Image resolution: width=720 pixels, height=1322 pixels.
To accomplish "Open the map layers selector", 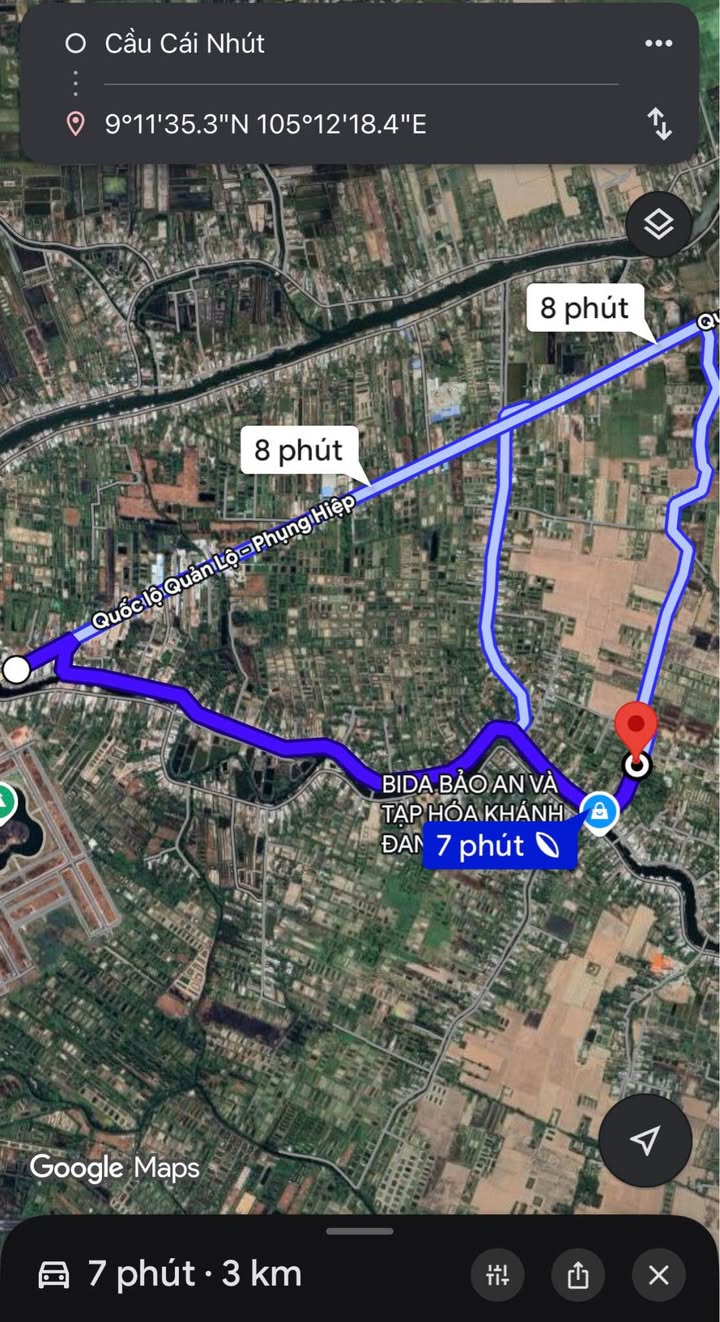I will click(x=659, y=225).
